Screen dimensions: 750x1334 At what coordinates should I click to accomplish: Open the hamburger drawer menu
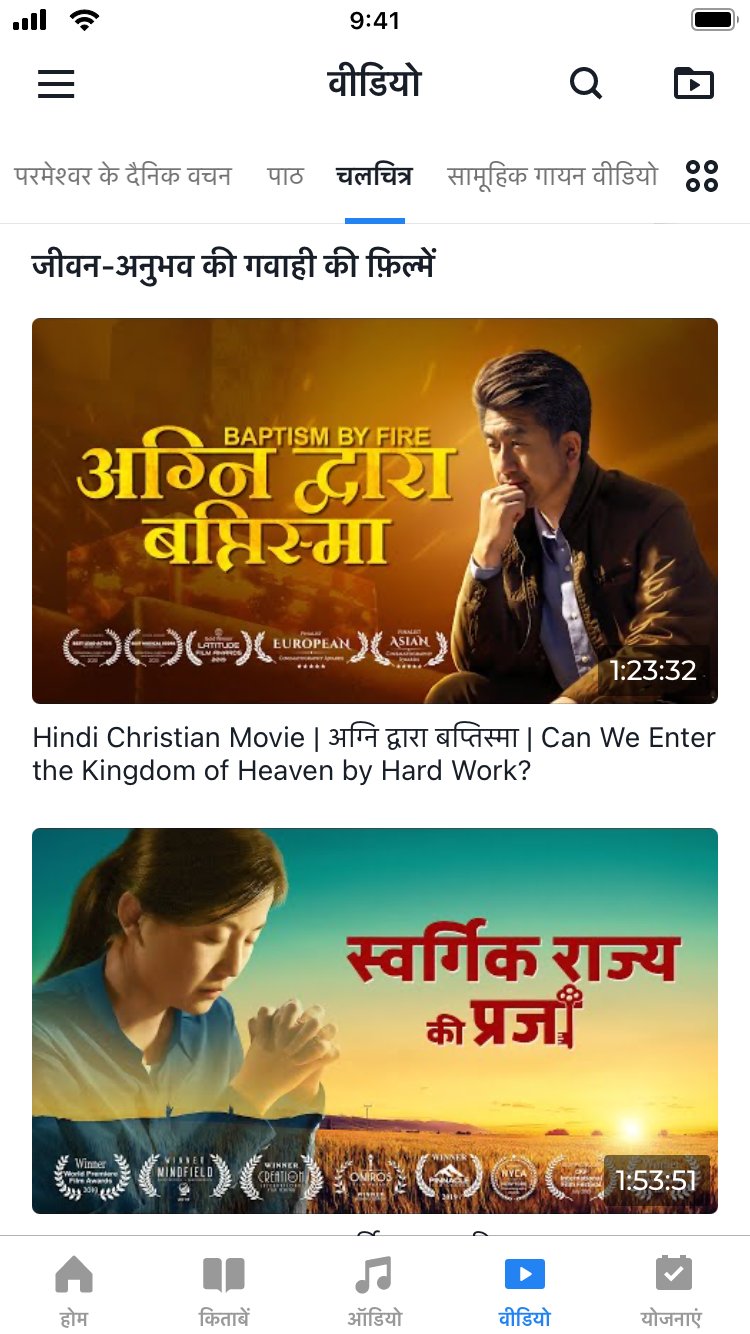[x=56, y=83]
